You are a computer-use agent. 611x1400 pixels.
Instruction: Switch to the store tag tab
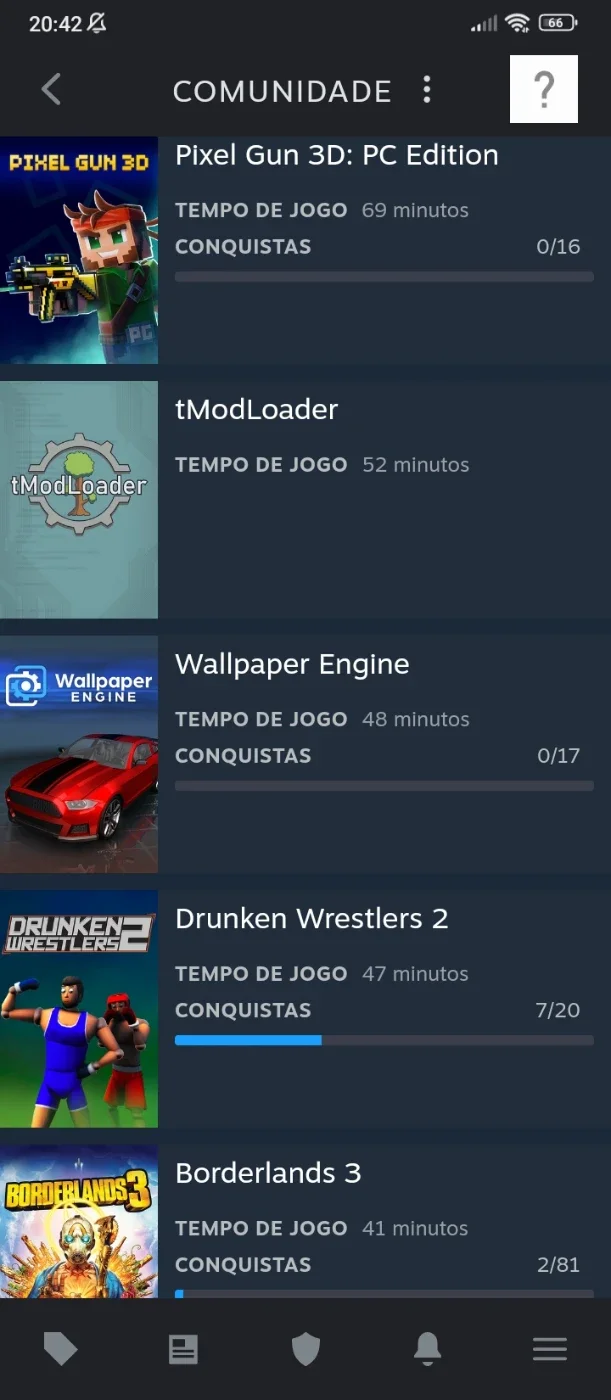point(61,1349)
